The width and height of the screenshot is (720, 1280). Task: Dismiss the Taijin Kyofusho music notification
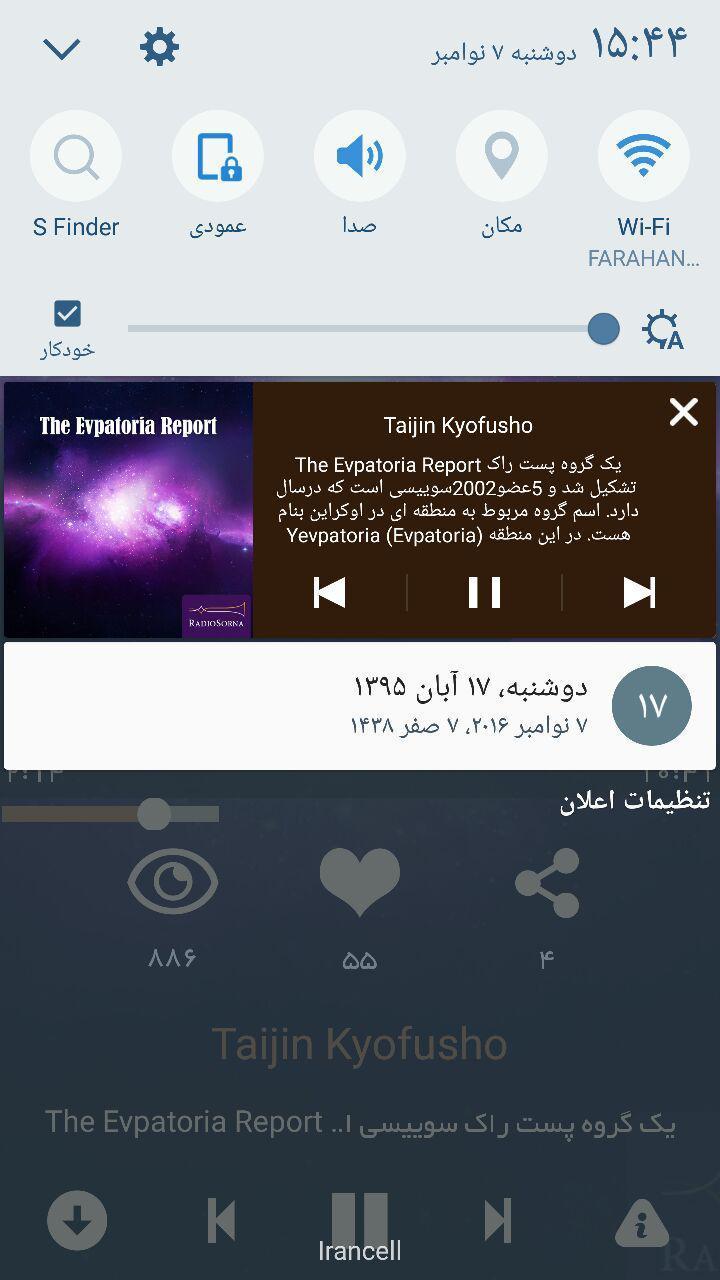point(684,411)
